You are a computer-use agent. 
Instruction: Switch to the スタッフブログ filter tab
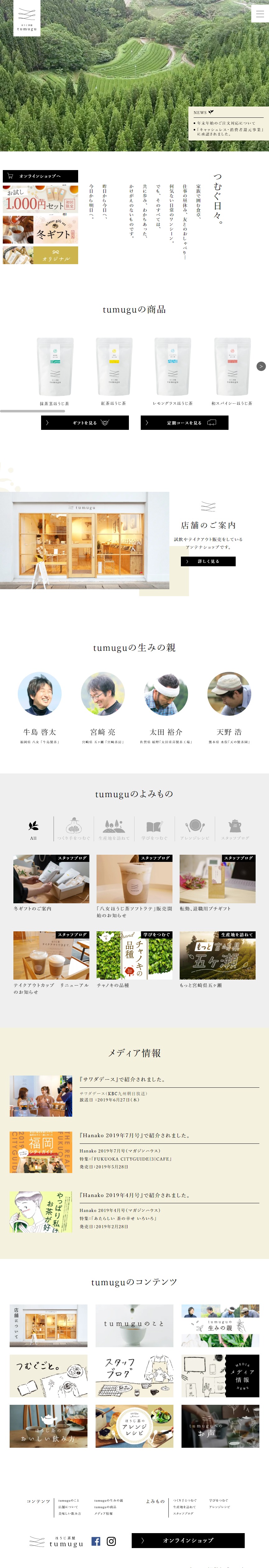(x=235, y=829)
